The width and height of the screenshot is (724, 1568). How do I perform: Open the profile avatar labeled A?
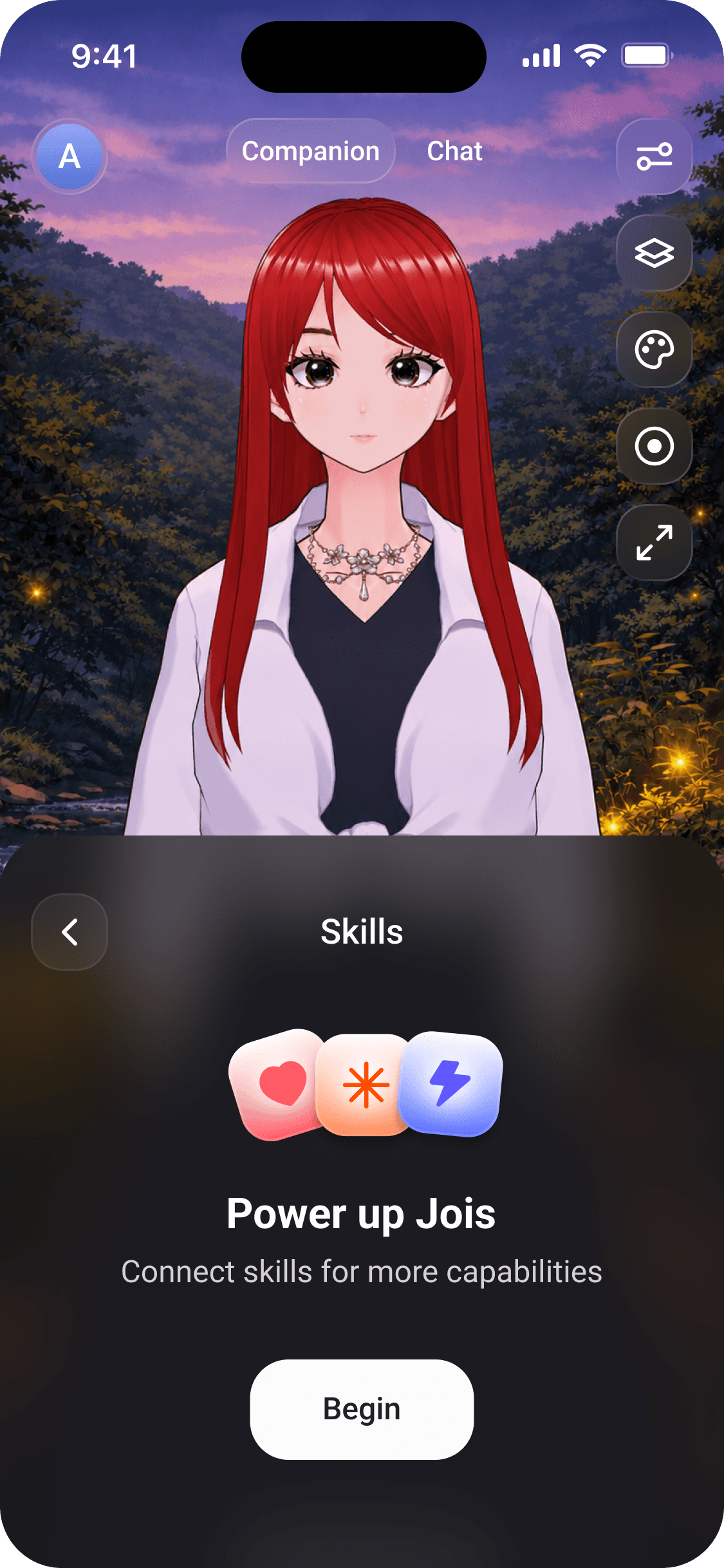pos(70,156)
